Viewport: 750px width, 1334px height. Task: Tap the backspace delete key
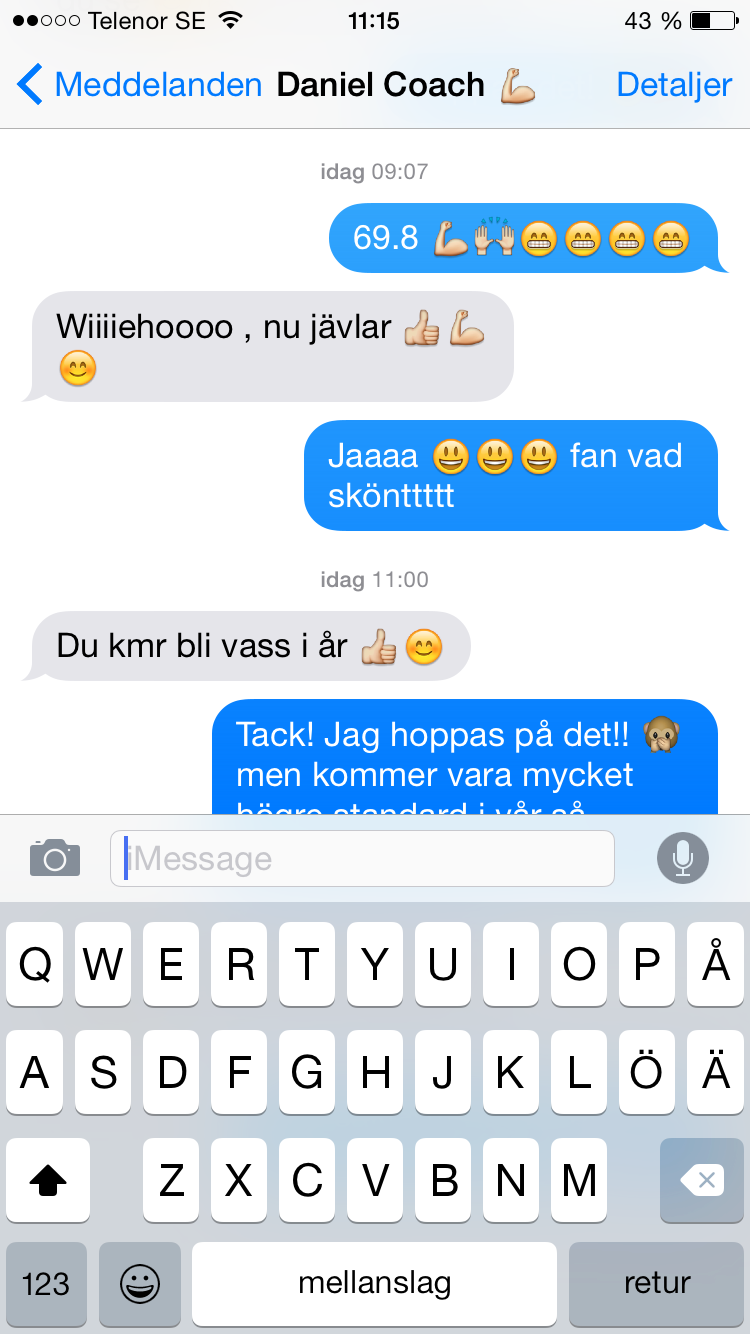point(701,1181)
